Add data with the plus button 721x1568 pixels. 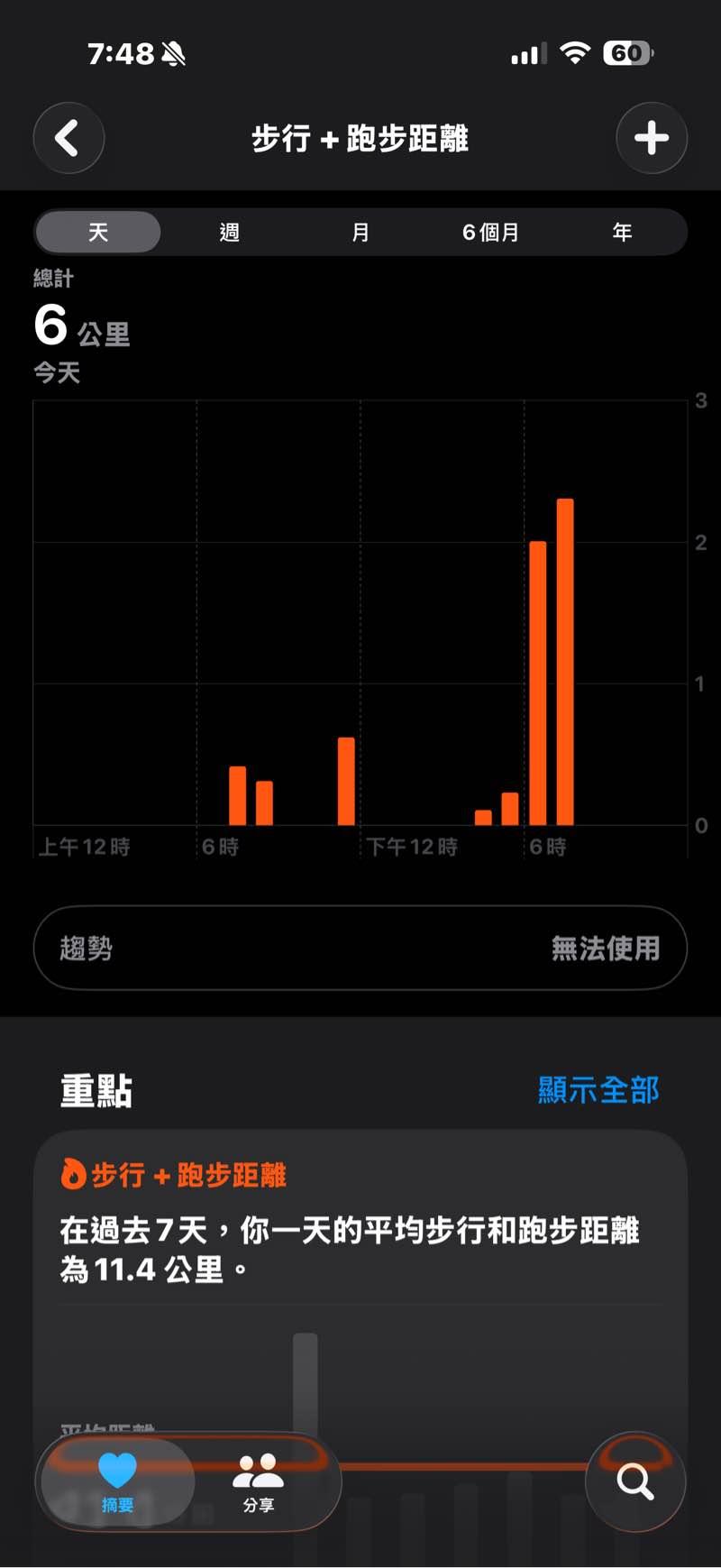(652, 139)
